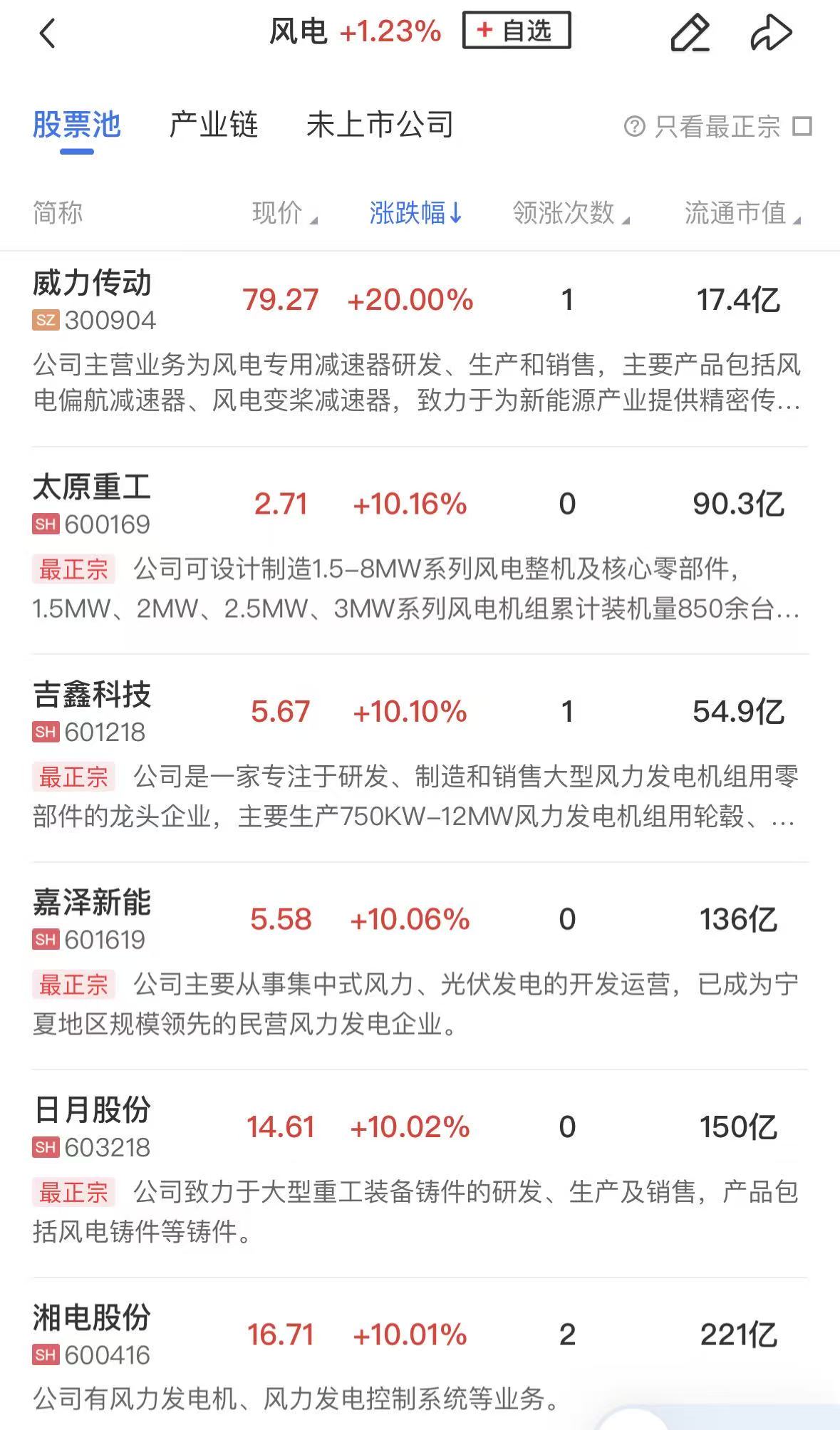Go back using the top-left arrow

click(48, 33)
